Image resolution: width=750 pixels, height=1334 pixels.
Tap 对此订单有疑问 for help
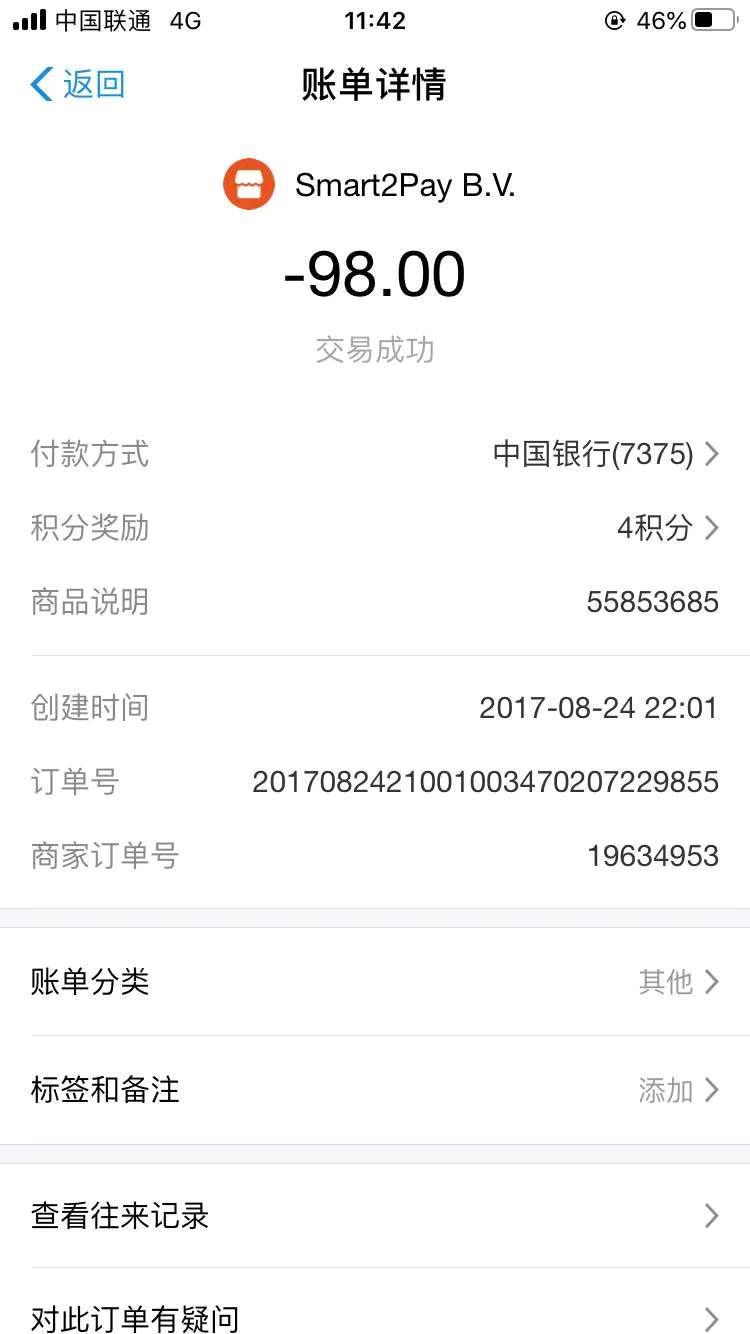[x=375, y=1310]
